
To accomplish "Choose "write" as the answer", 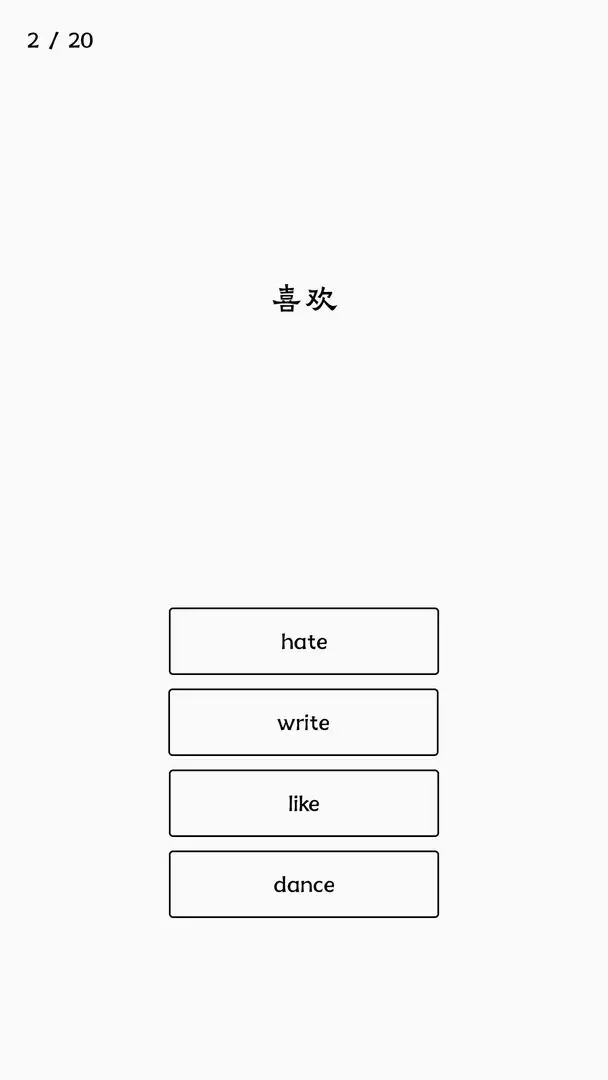I will pos(304,722).
